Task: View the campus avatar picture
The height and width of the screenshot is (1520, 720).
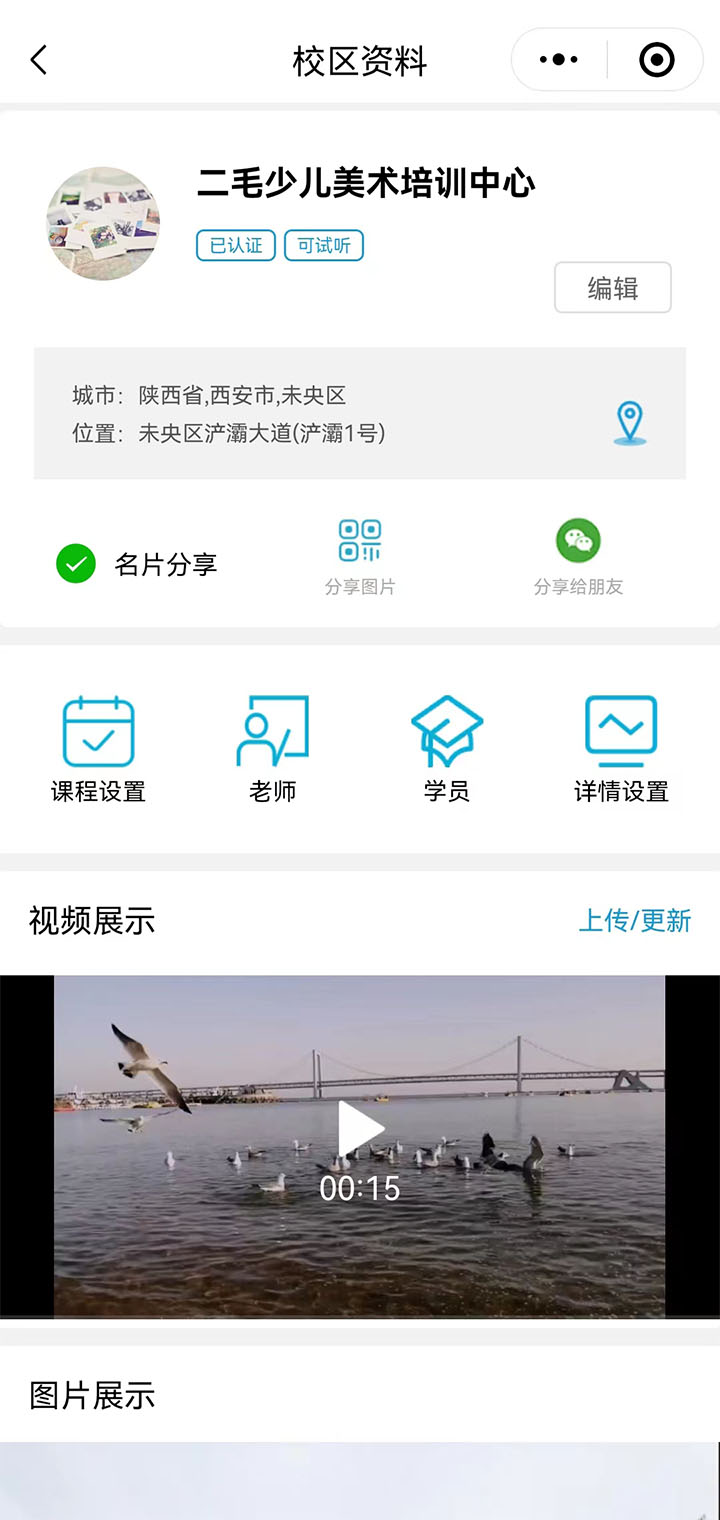Action: click(x=103, y=223)
